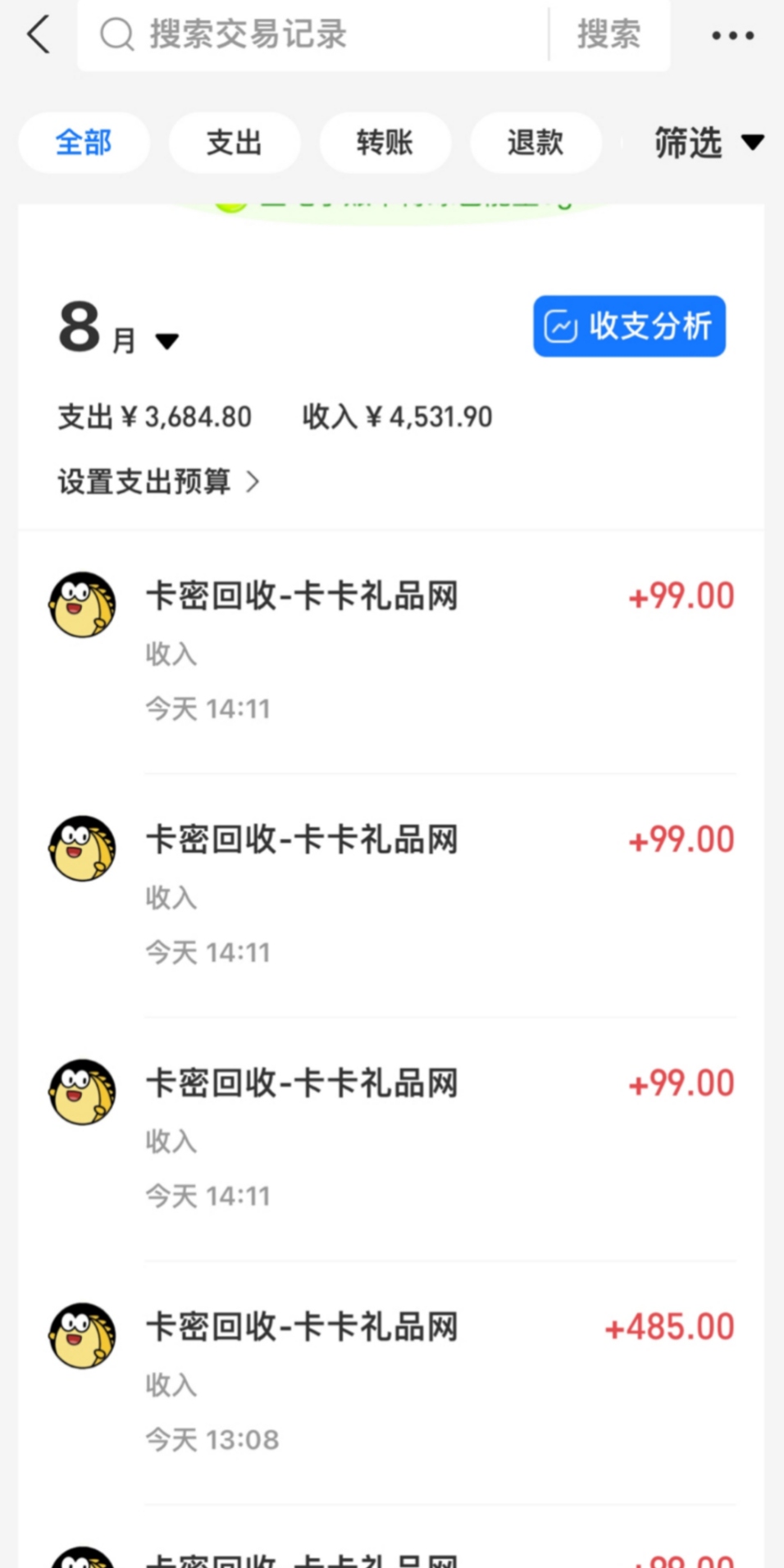This screenshot has height=1568, width=784.
Task: Open the three-dot overflow menu
Action: (x=732, y=35)
